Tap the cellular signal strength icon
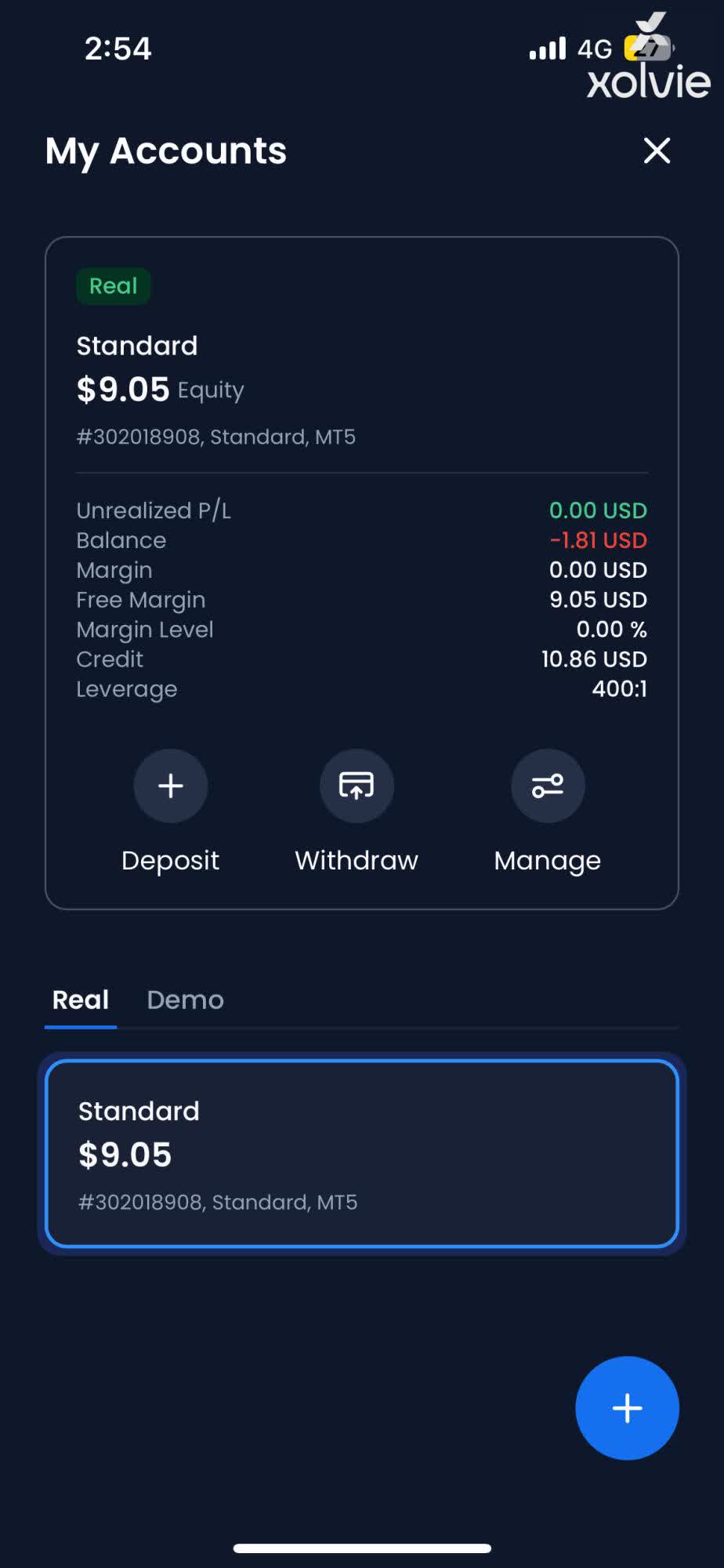 (x=547, y=49)
